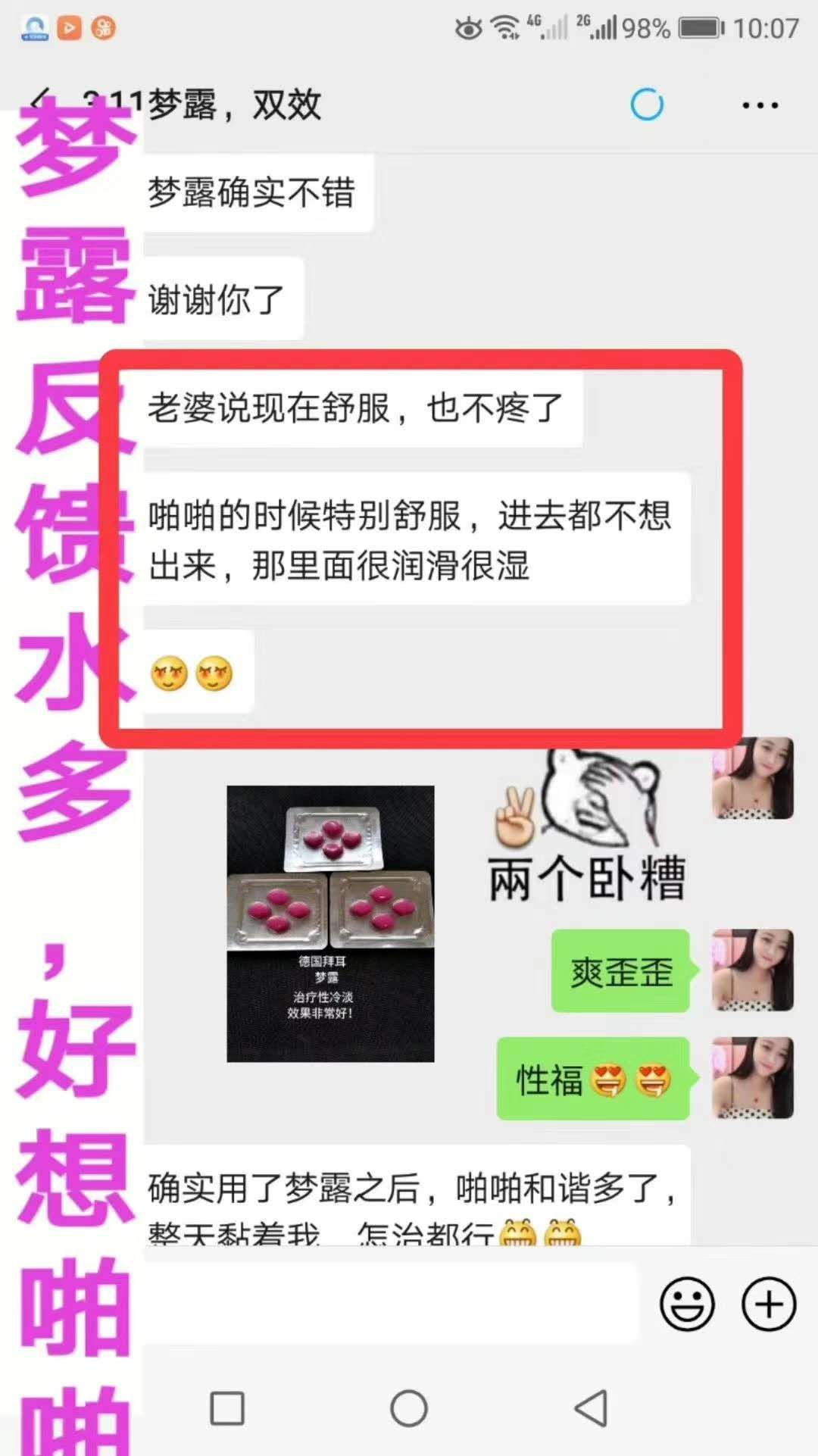818x1456 pixels.
Task: Open the chat overflow menu
Action: point(760,105)
